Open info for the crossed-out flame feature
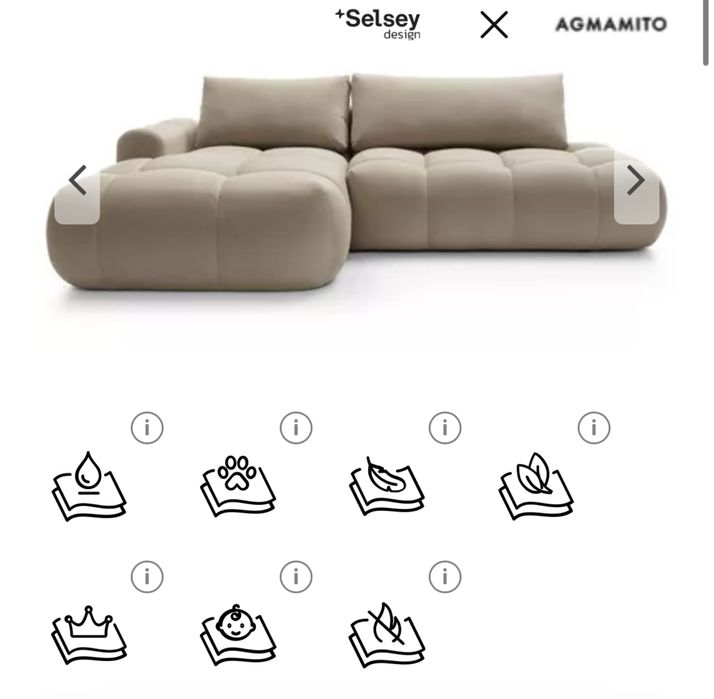714x699 pixels. point(445,577)
